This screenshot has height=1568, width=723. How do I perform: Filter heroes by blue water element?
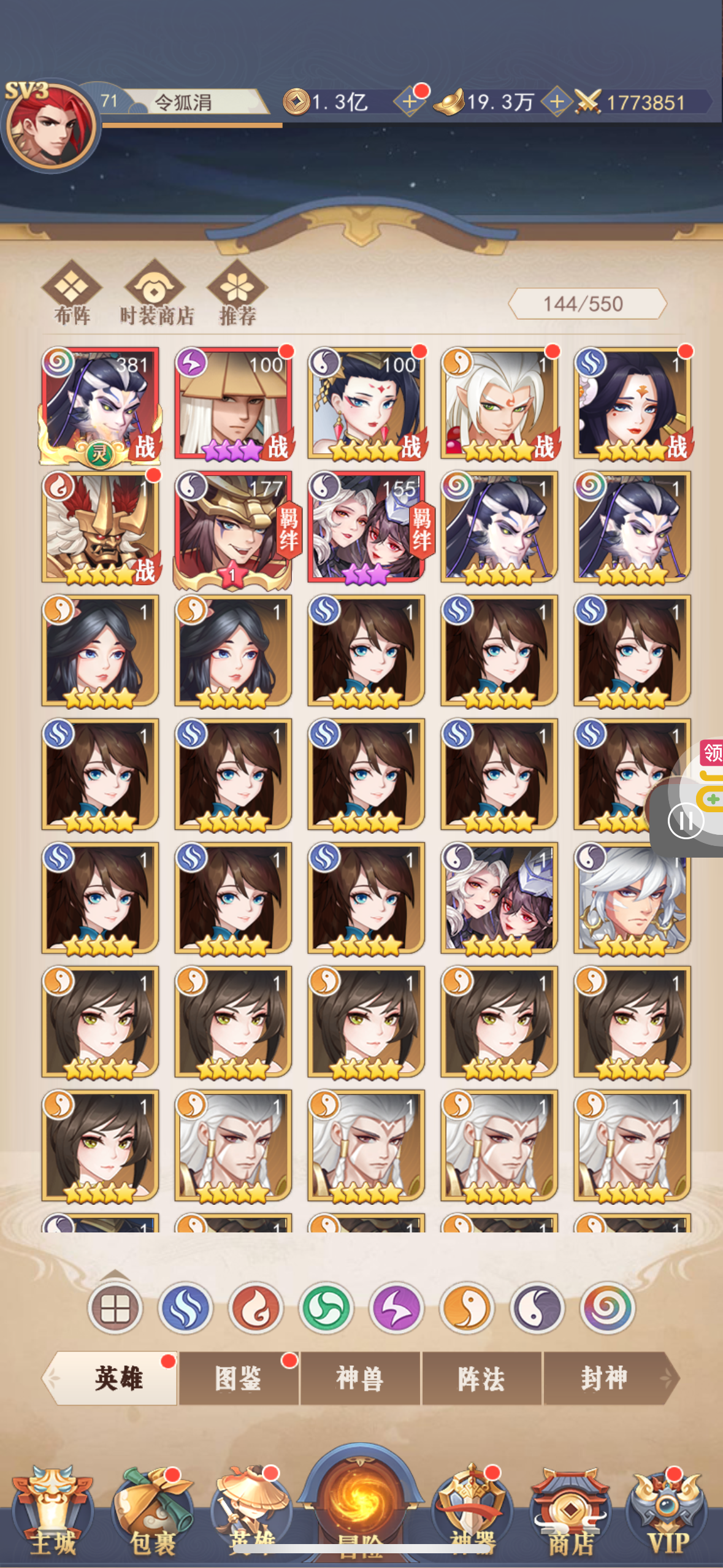click(185, 1309)
